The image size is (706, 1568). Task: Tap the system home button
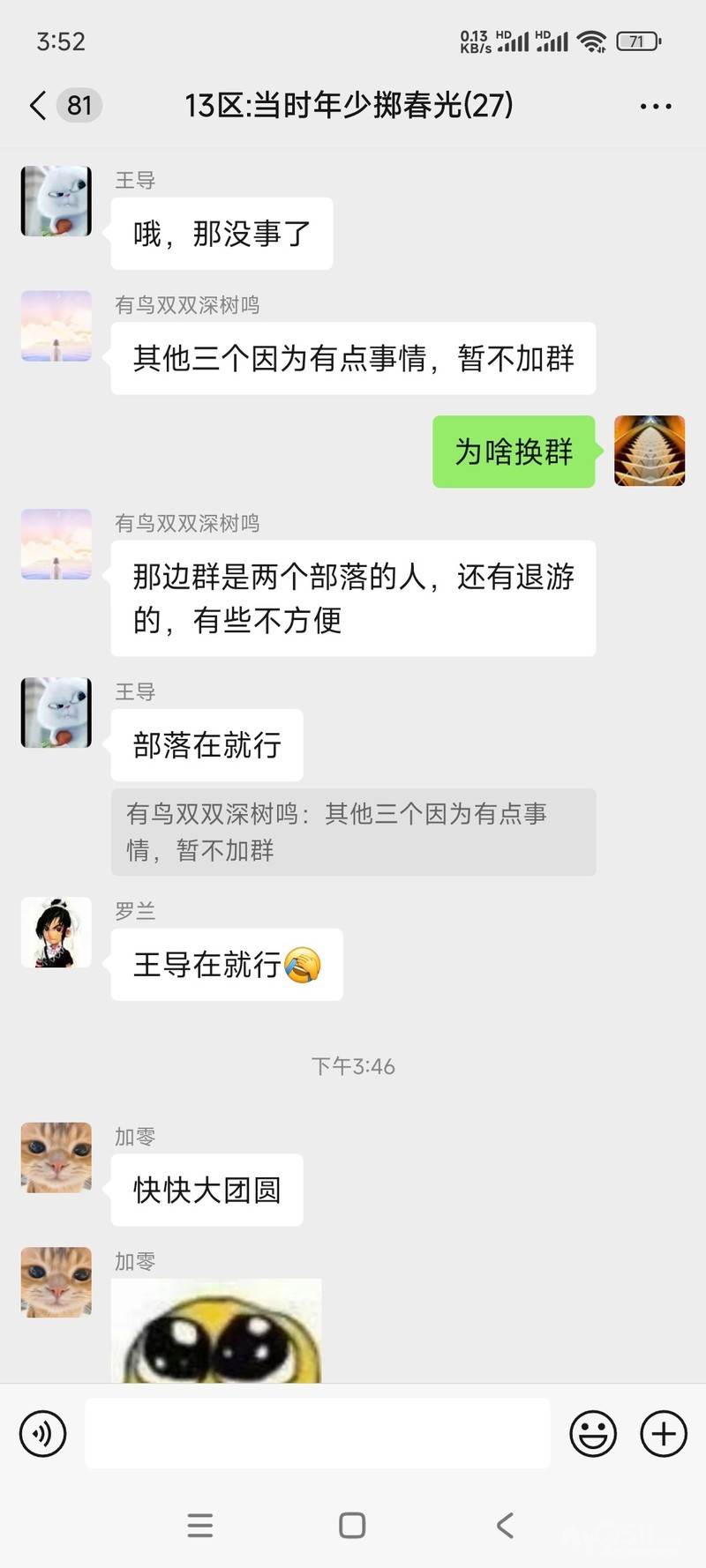click(352, 1526)
